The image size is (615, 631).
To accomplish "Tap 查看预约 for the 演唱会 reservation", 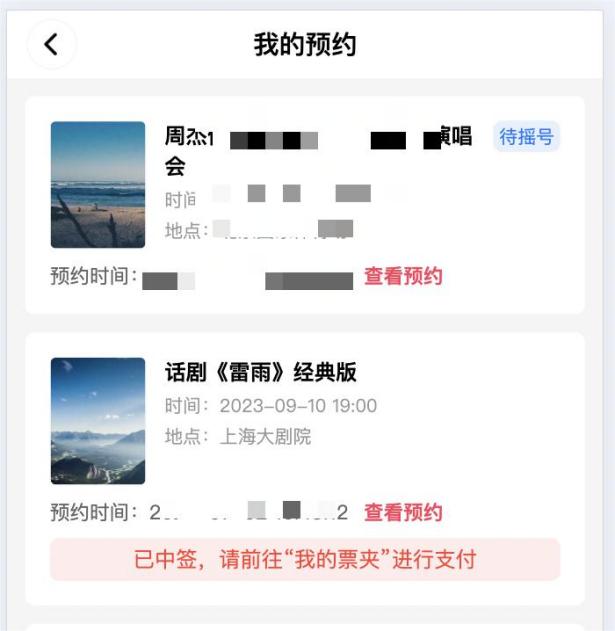I will click(403, 277).
